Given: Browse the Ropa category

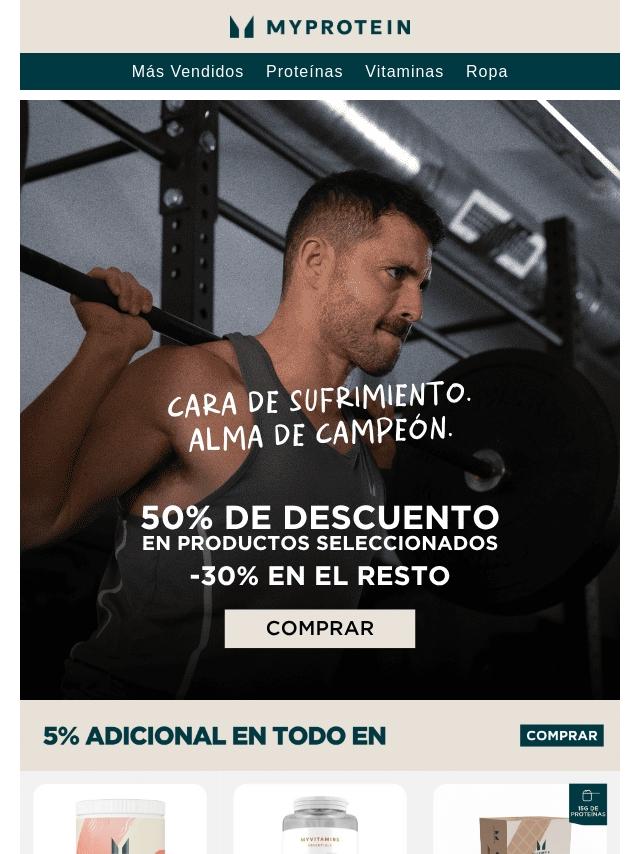Looking at the screenshot, I should pos(486,72).
